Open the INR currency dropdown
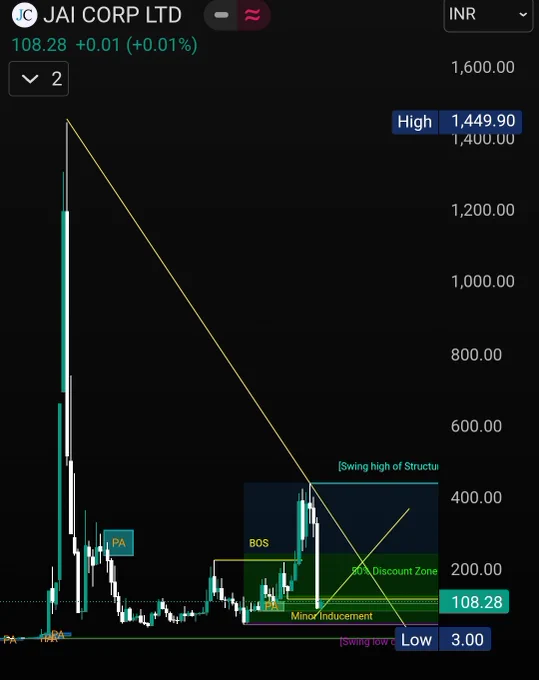Viewport: 539px width, 680px height. click(x=488, y=15)
